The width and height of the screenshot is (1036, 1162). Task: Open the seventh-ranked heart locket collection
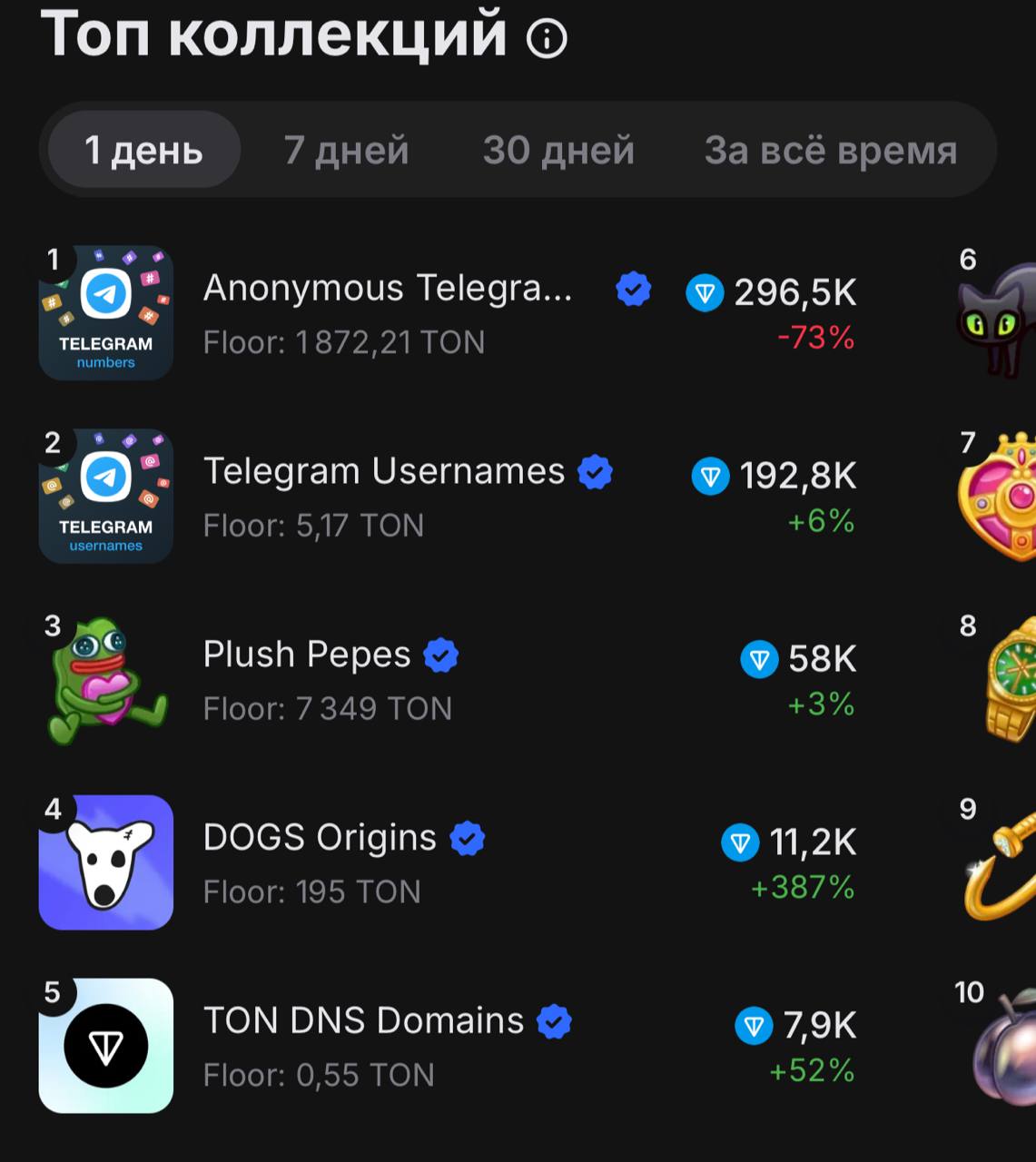(1001, 497)
